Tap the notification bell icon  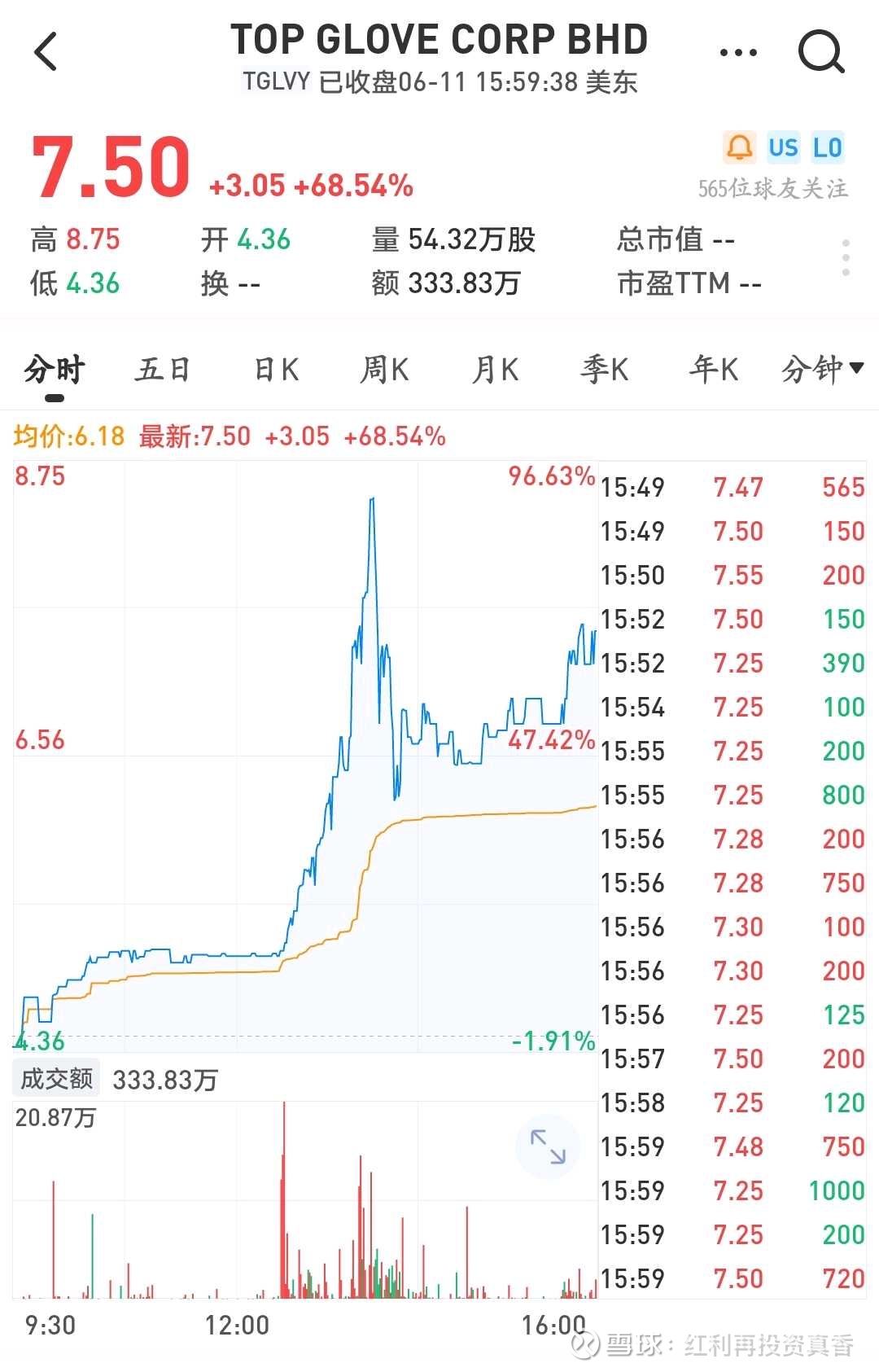pyautogui.click(x=739, y=147)
